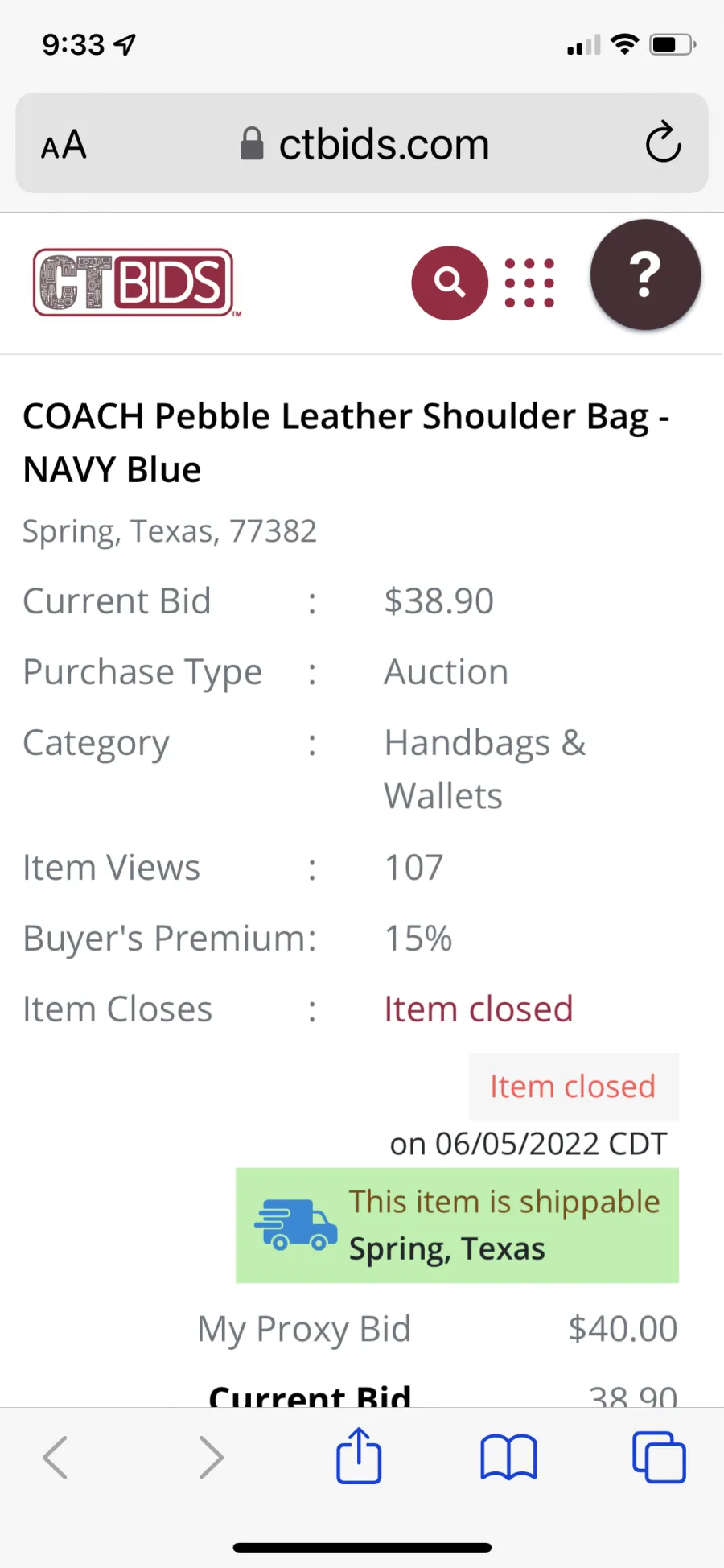
Task: Show open Safari tabs
Action: click(x=659, y=1457)
